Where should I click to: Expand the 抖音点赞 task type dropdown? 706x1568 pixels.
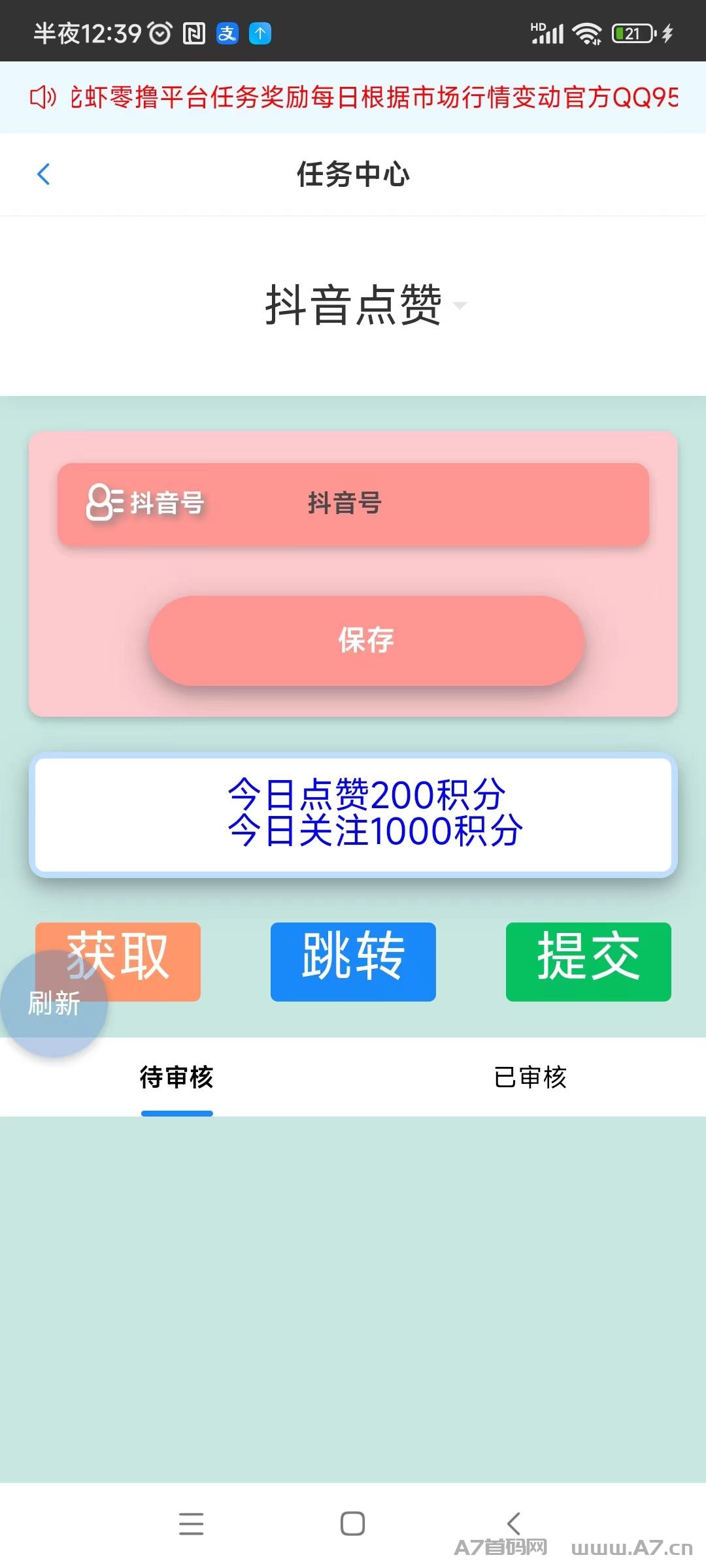365,305
